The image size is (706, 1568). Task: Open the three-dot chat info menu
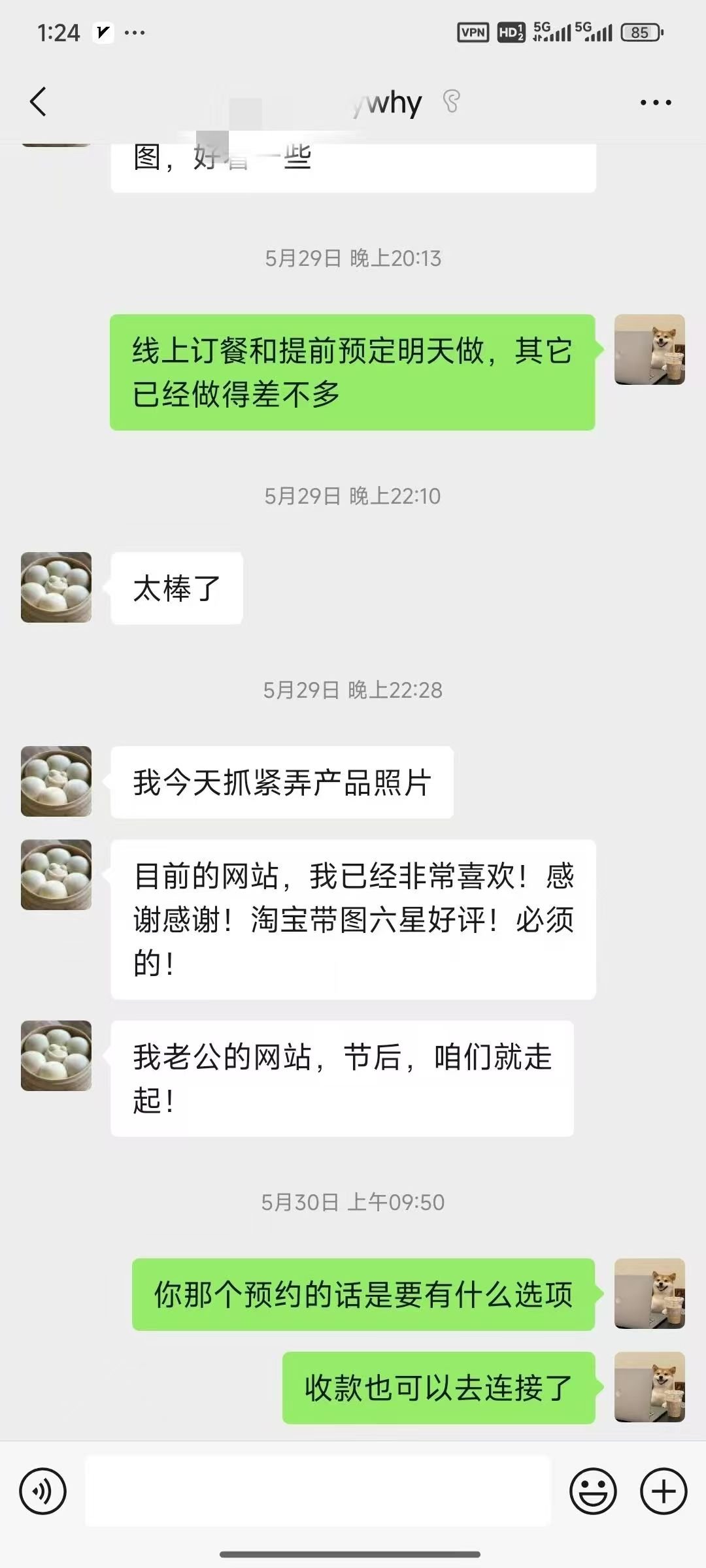pyautogui.click(x=655, y=103)
